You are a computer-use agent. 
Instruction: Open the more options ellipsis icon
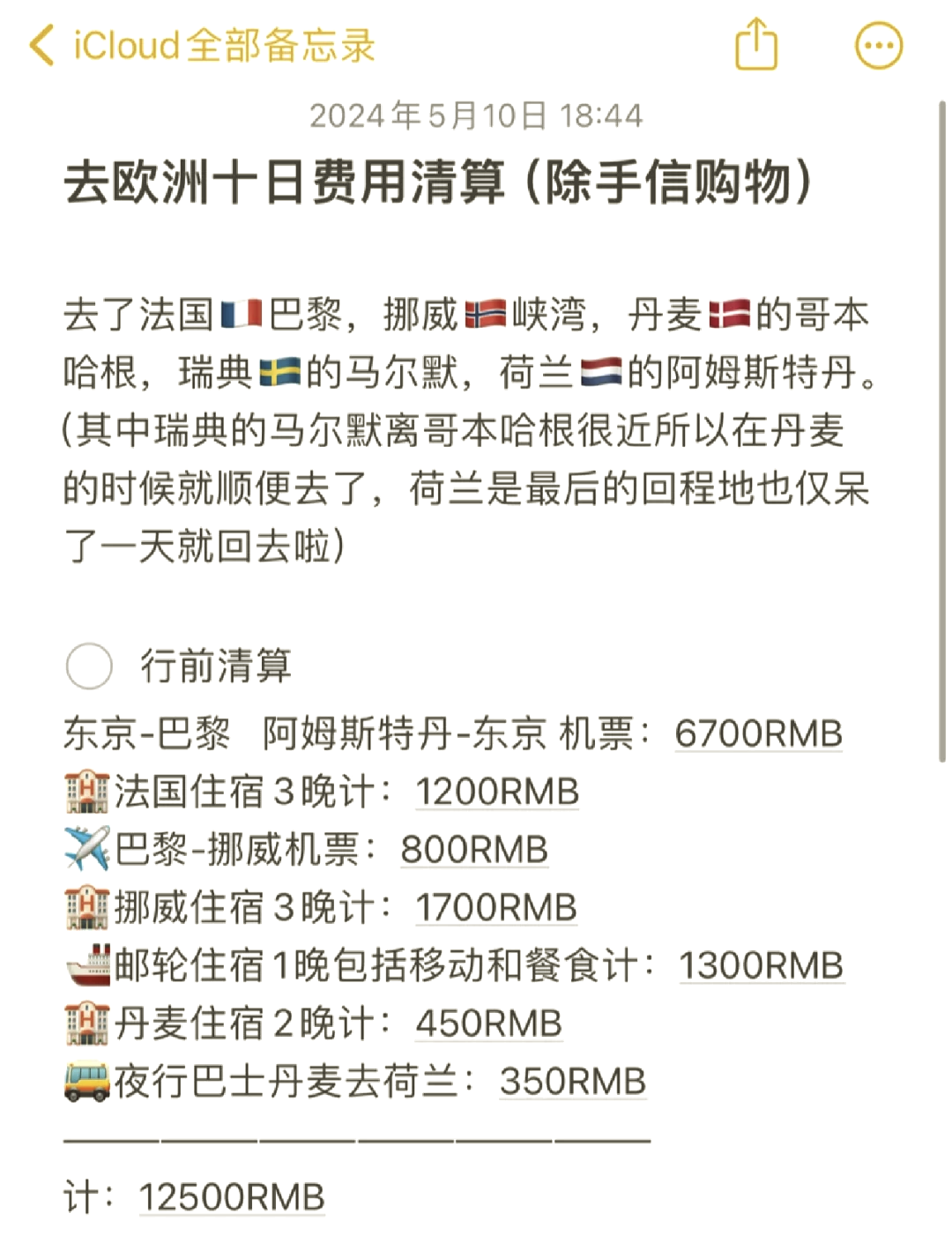878,43
